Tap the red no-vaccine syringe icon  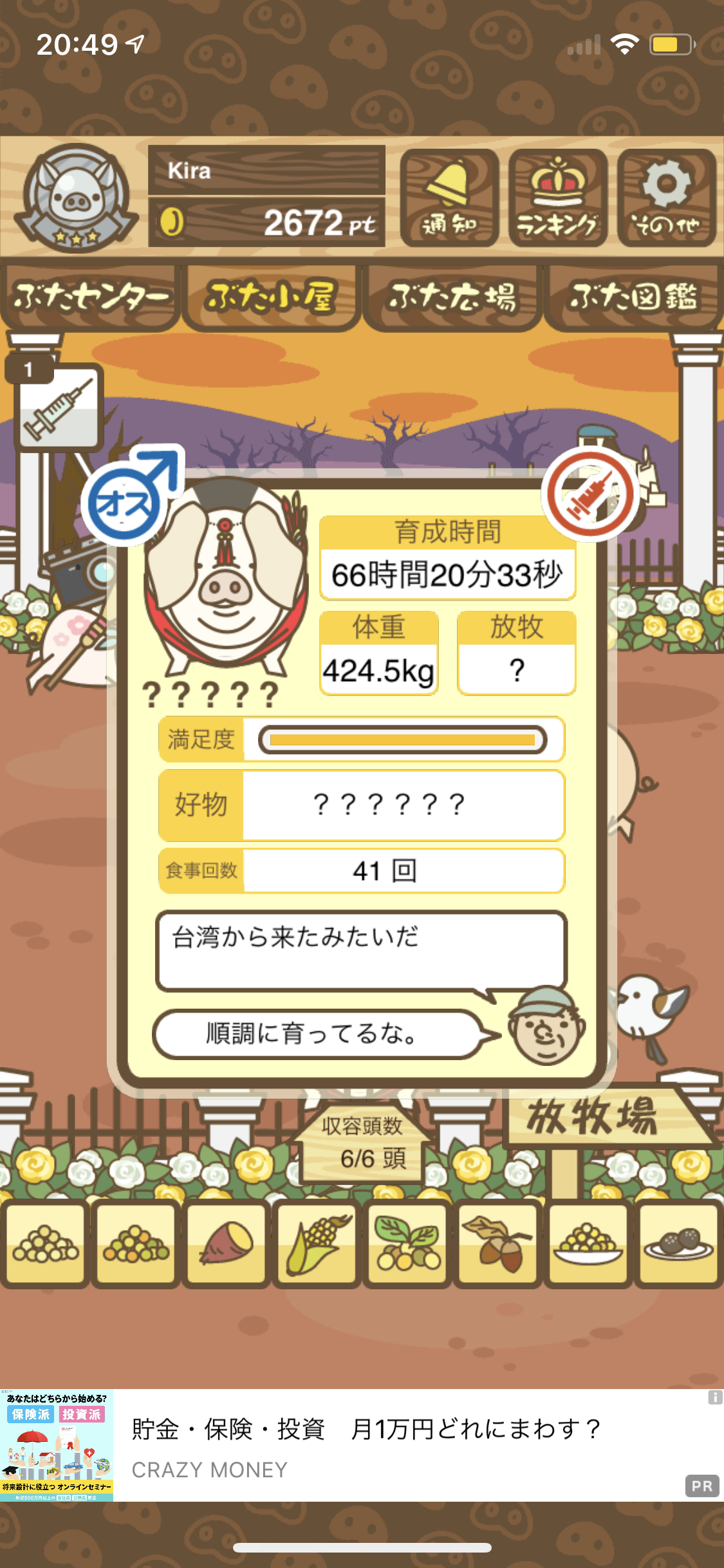(x=591, y=494)
